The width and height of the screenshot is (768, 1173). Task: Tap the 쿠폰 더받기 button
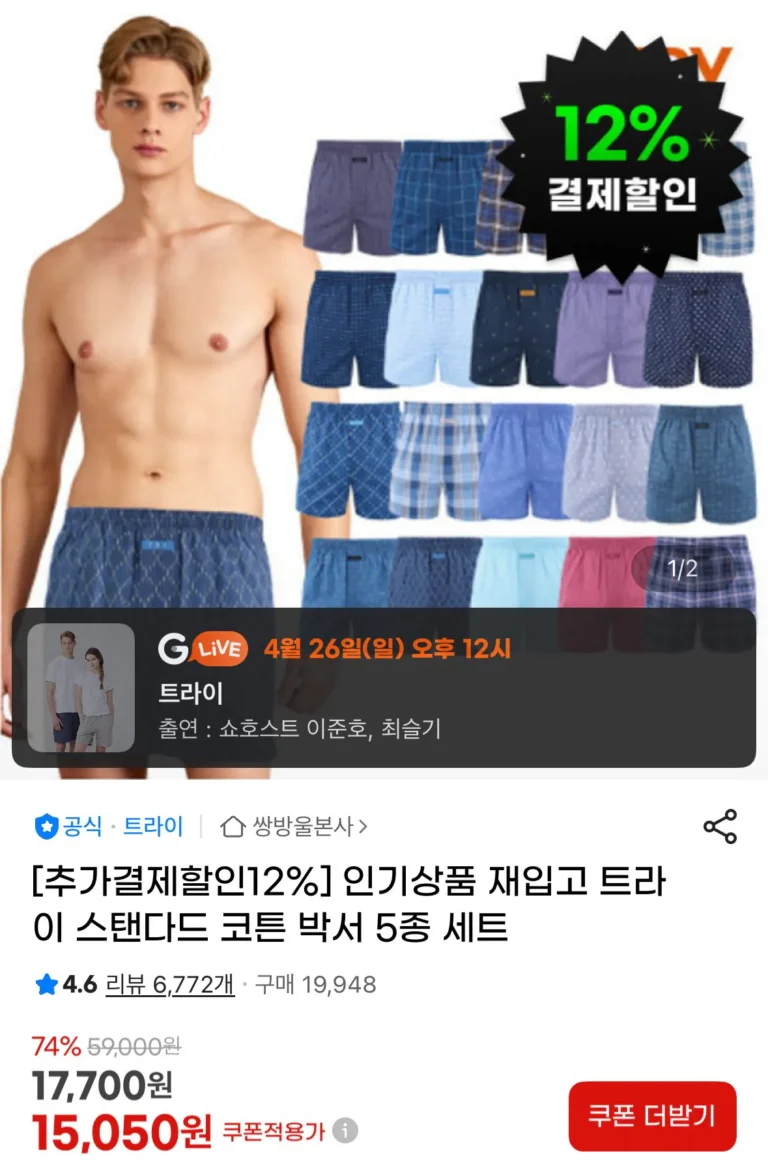coord(652,1116)
